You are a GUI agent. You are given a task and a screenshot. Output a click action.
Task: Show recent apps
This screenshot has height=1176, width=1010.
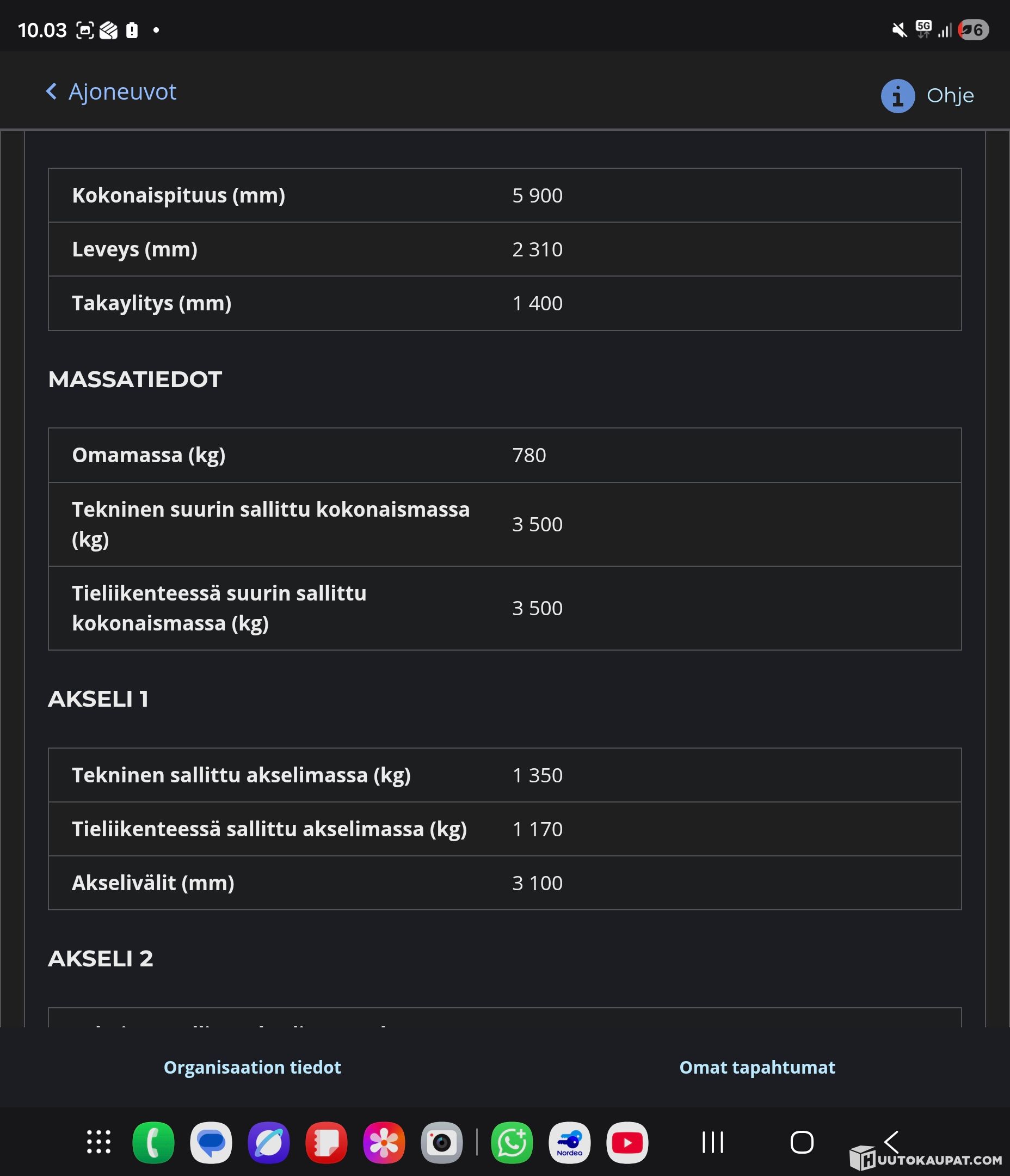713,1142
